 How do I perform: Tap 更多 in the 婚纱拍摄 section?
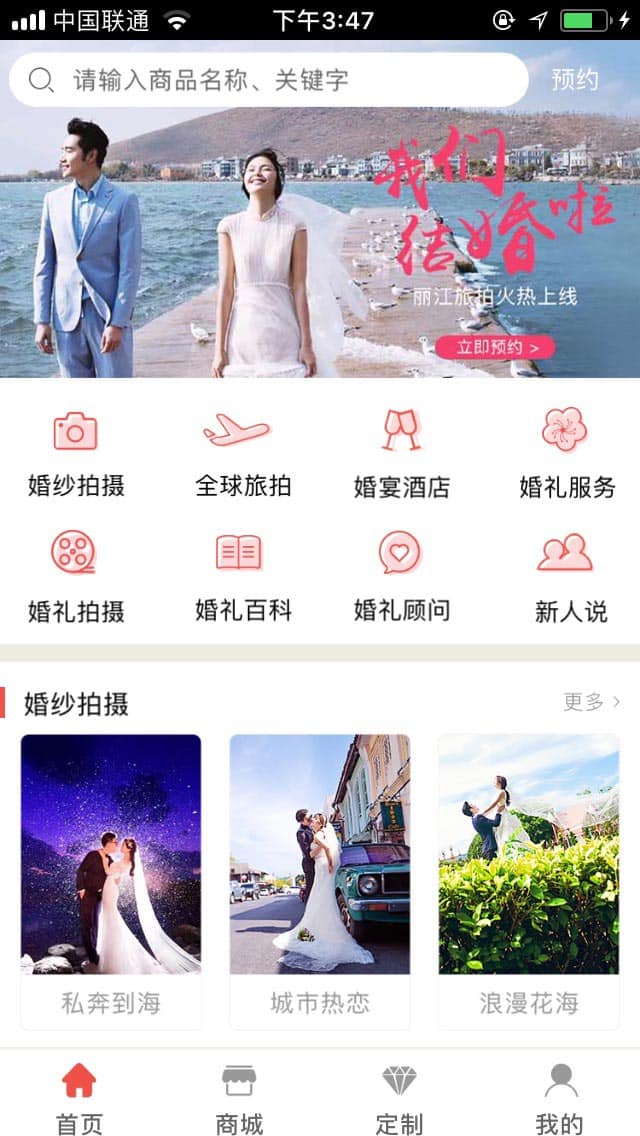[592, 702]
